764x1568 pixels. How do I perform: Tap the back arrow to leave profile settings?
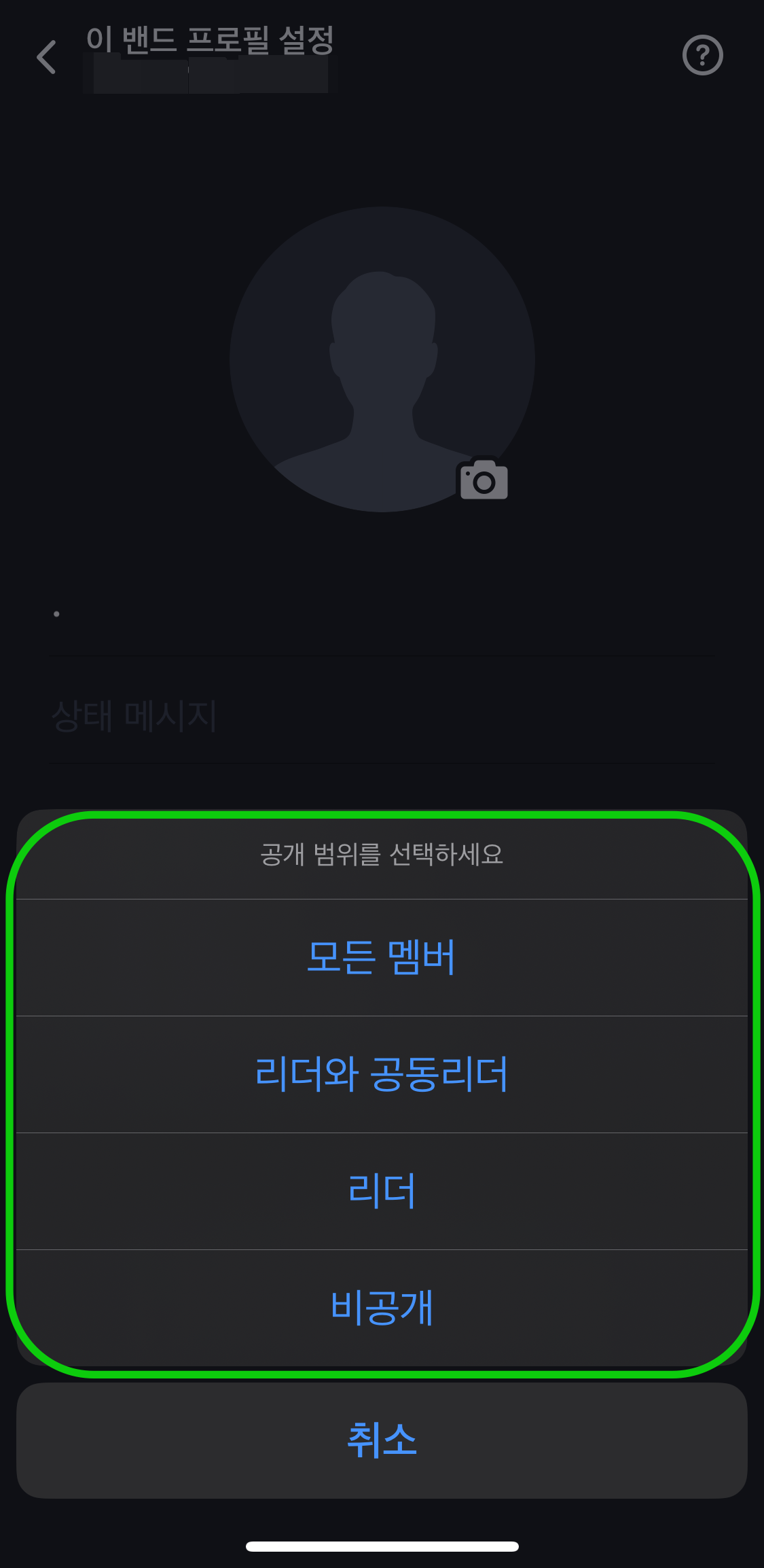pos(46,58)
